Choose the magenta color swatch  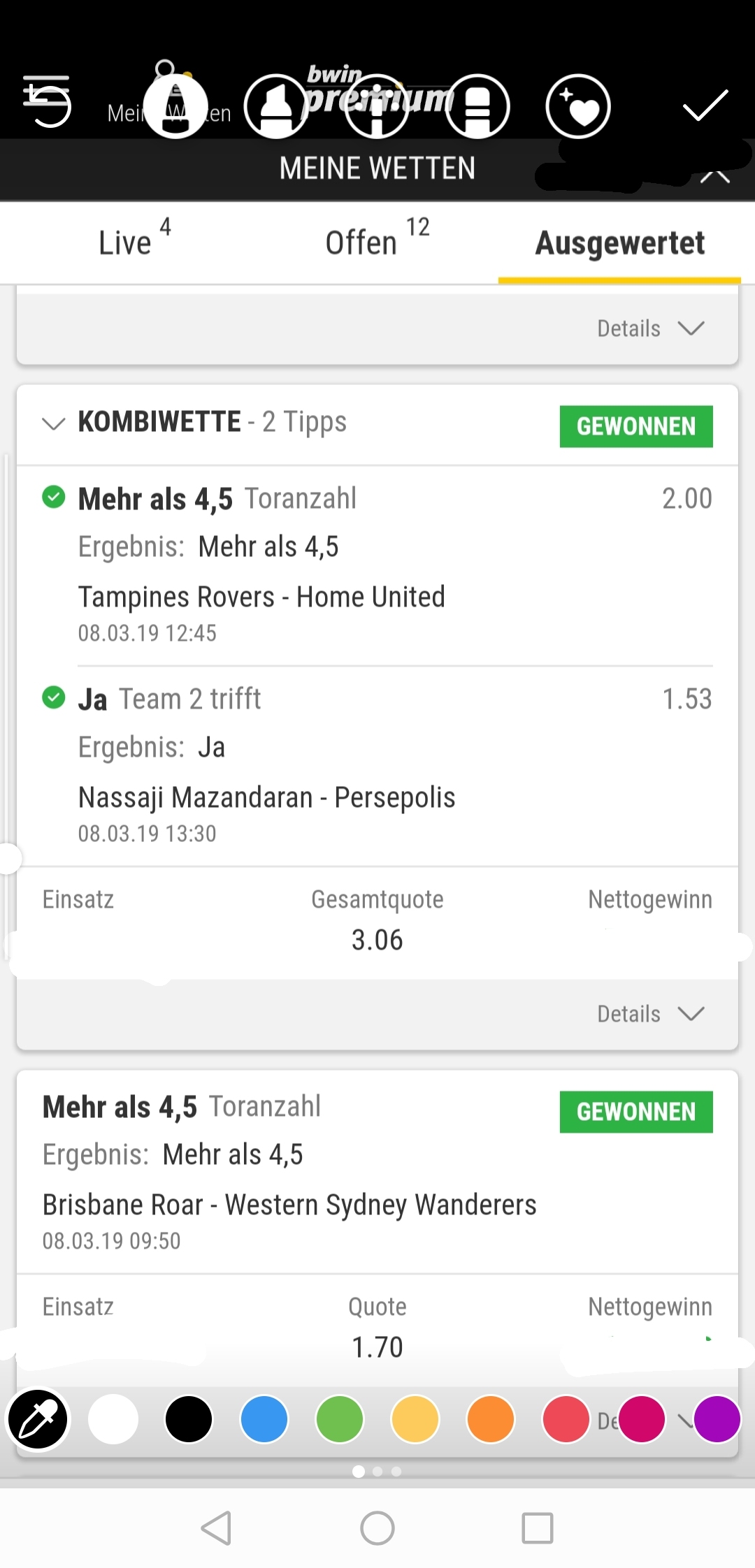(642, 1419)
